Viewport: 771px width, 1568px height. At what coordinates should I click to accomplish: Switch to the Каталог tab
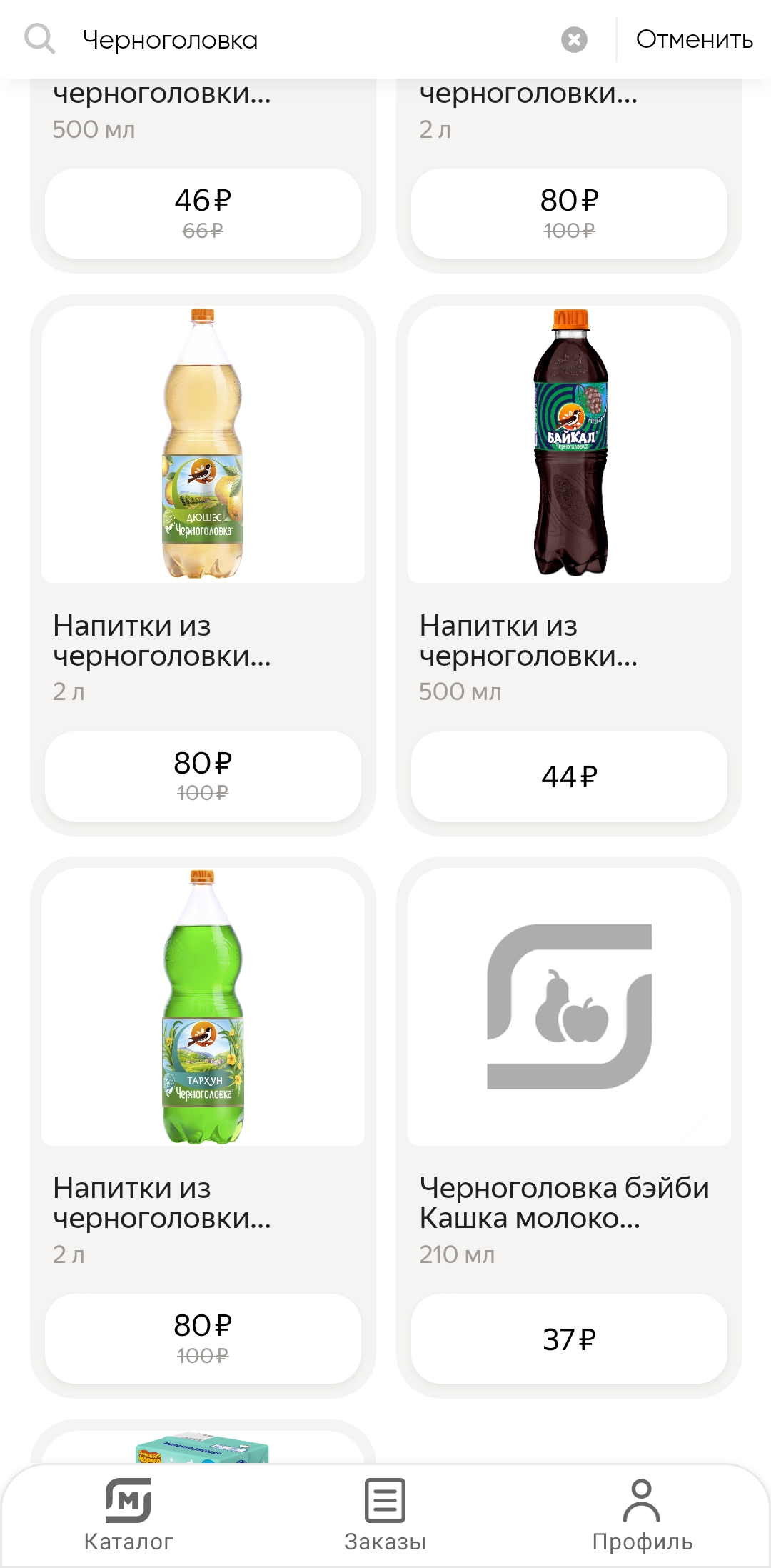point(128,1515)
